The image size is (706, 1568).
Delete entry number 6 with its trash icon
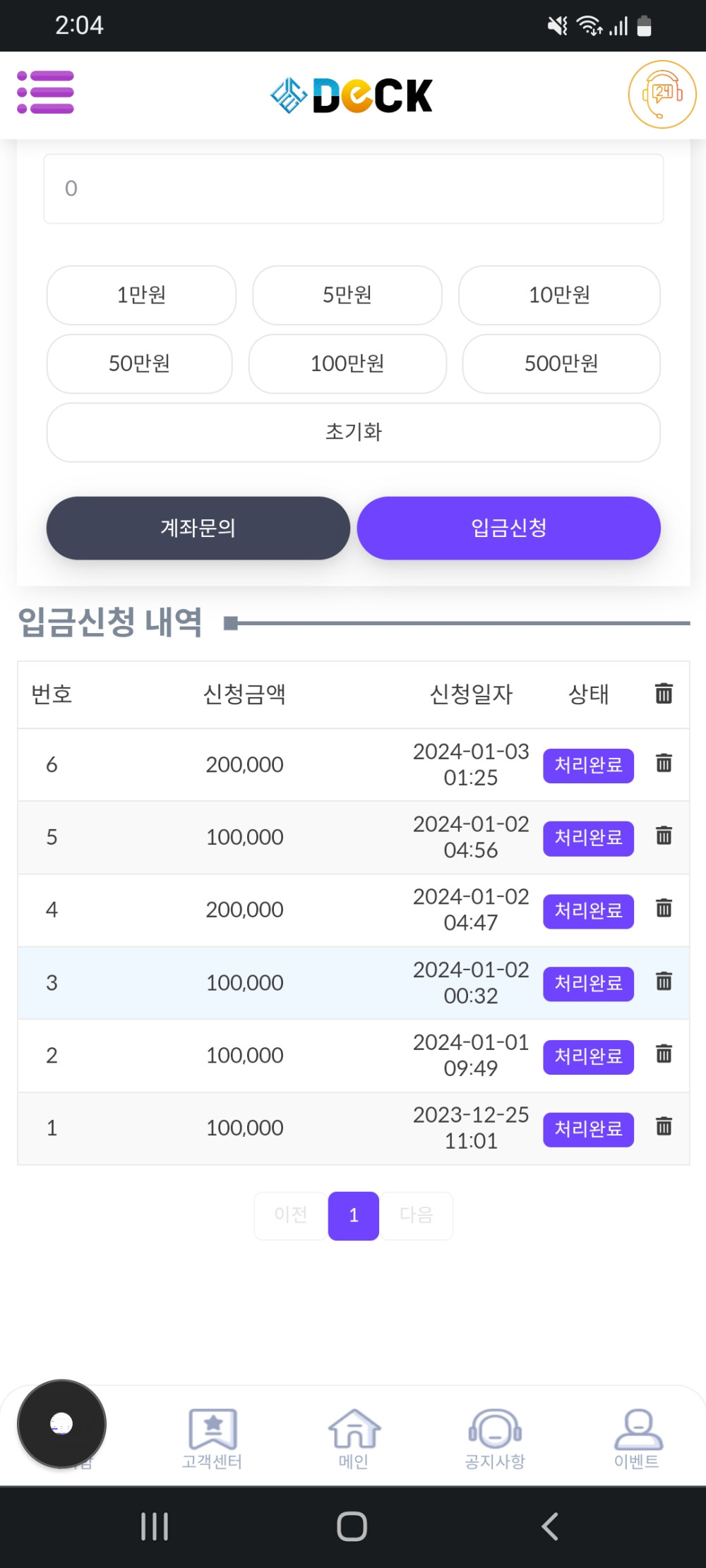pos(664,764)
